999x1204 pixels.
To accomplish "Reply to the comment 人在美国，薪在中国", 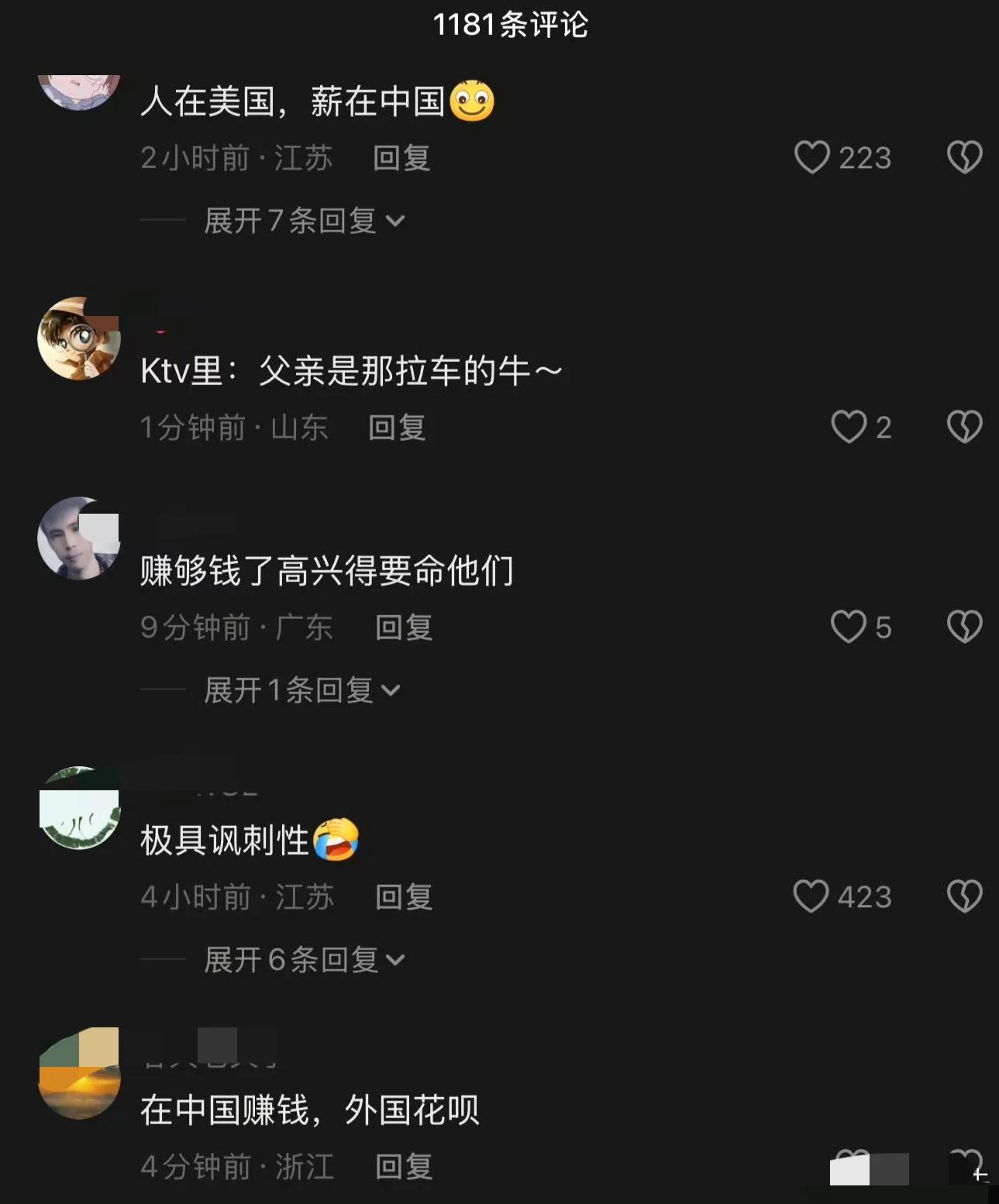I will tap(401, 158).
